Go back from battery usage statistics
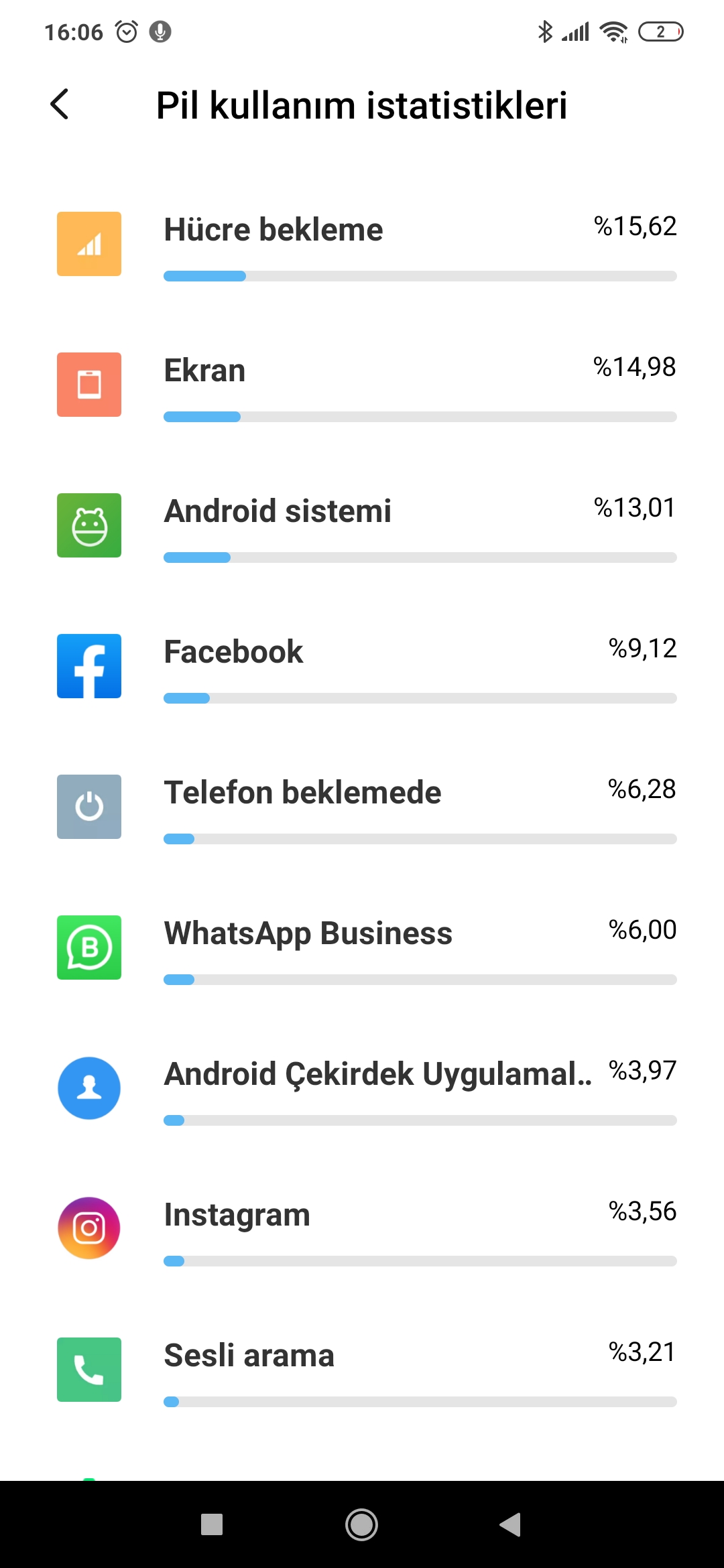724x1568 pixels. tap(60, 105)
